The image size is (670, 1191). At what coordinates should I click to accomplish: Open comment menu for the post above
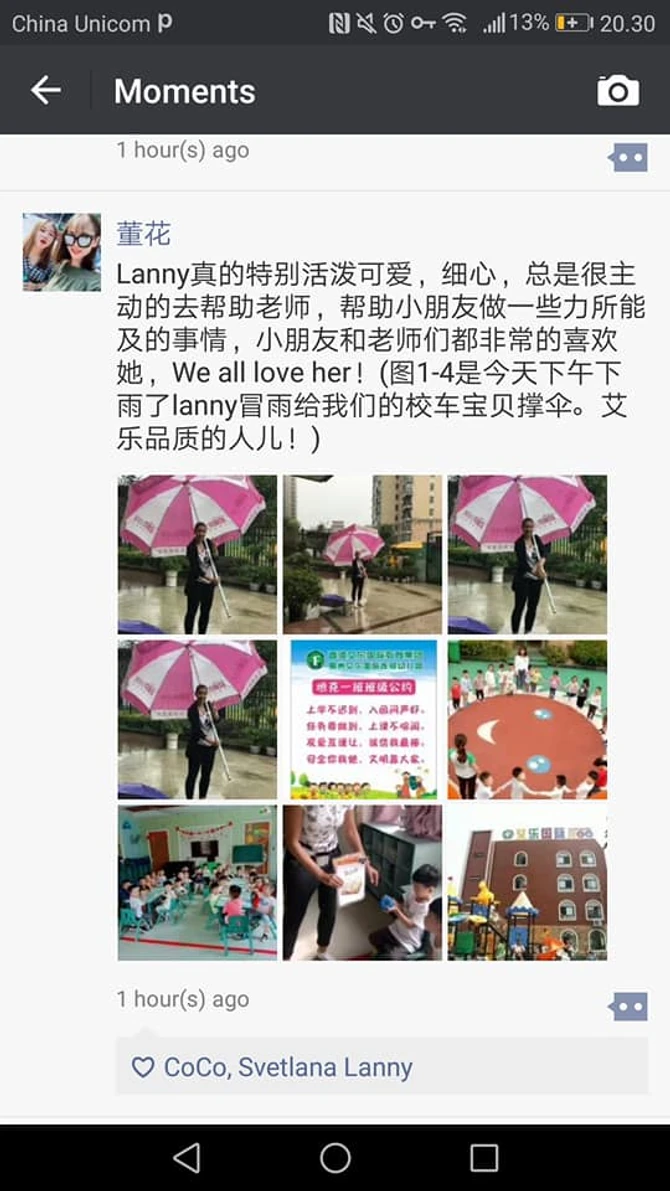(x=629, y=157)
